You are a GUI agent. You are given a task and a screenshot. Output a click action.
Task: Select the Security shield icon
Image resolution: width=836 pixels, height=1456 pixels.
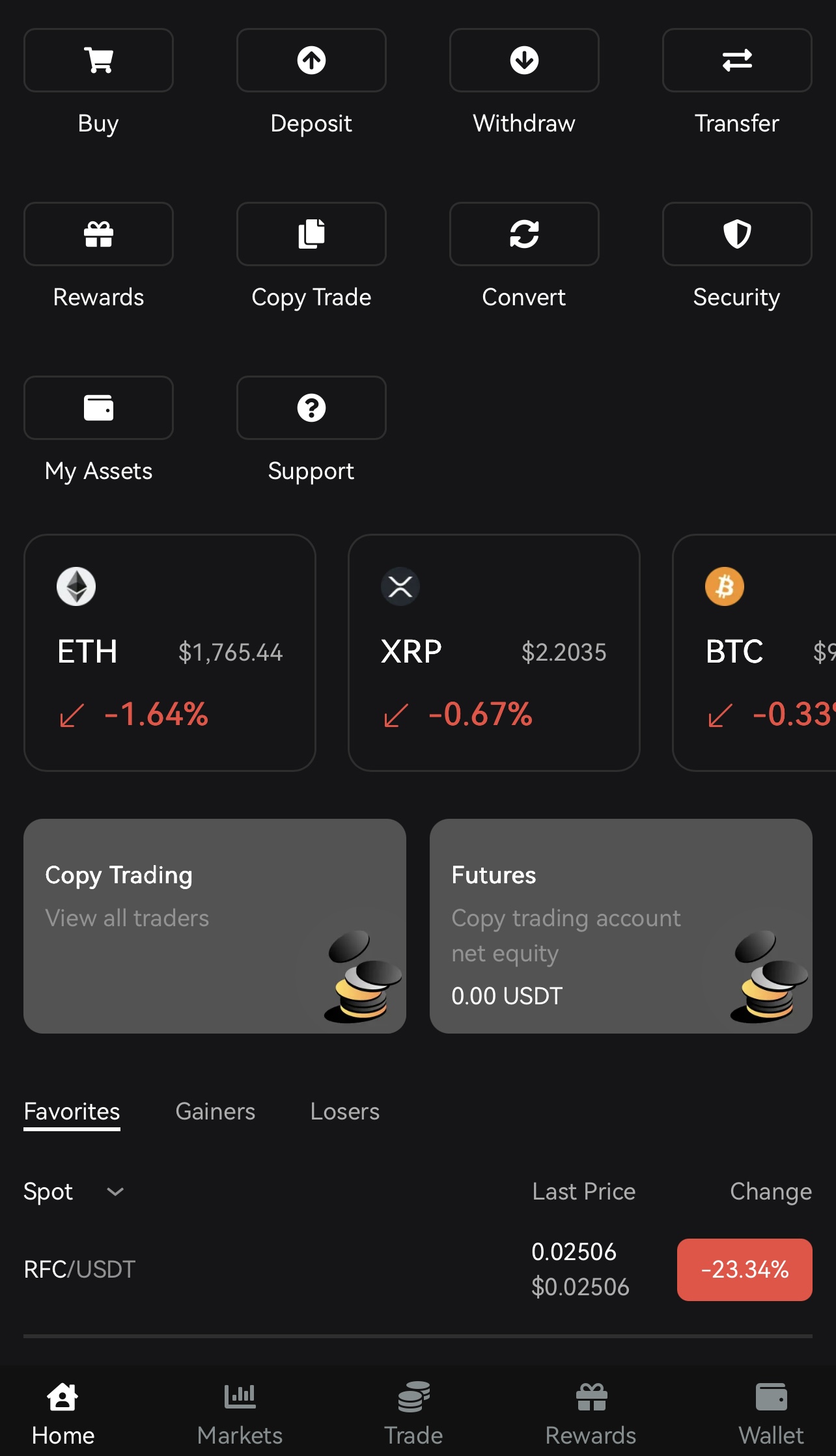pyautogui.click(x=736, y=234)
